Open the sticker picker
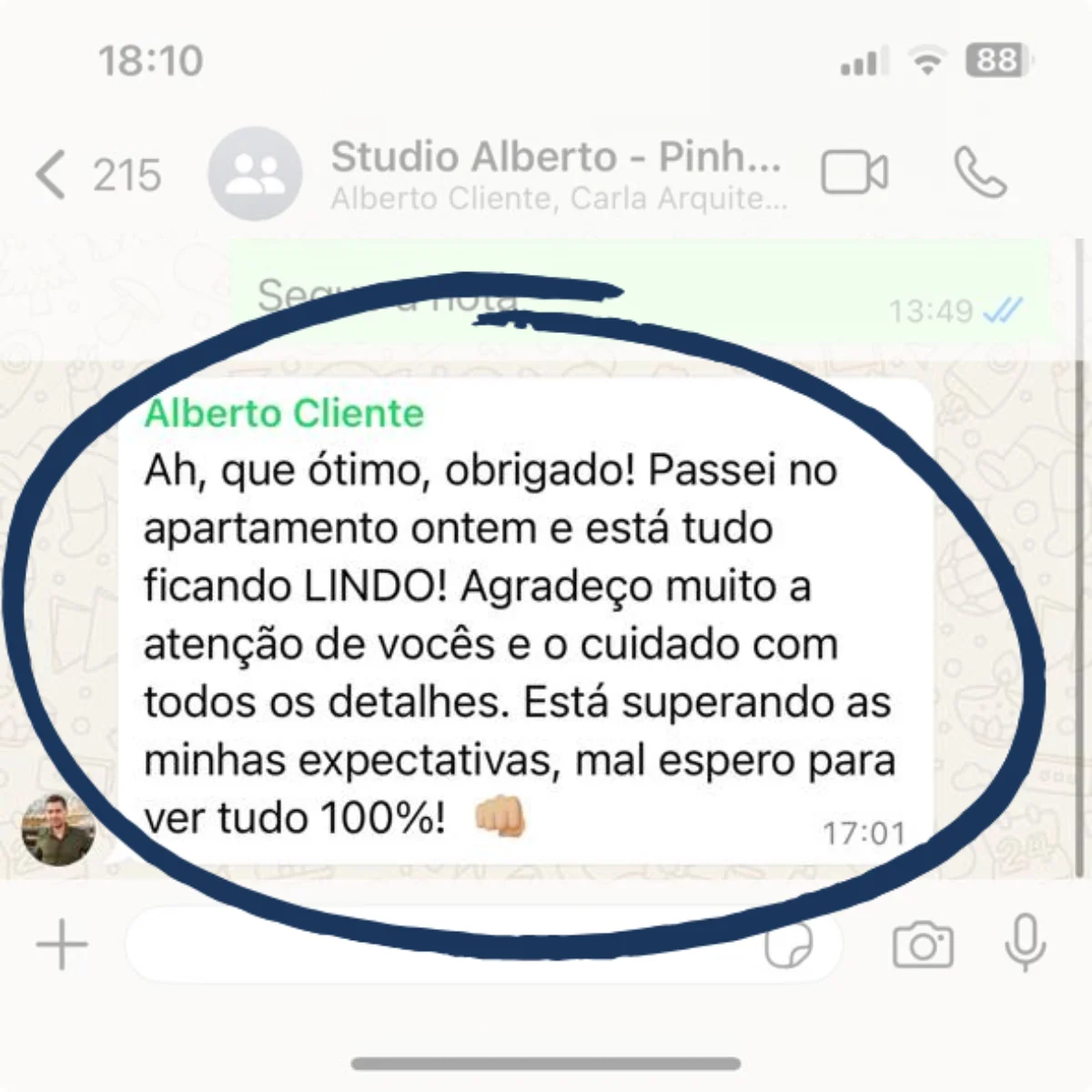Viewport: 1092px width, 1092px height. click(788, 946)
